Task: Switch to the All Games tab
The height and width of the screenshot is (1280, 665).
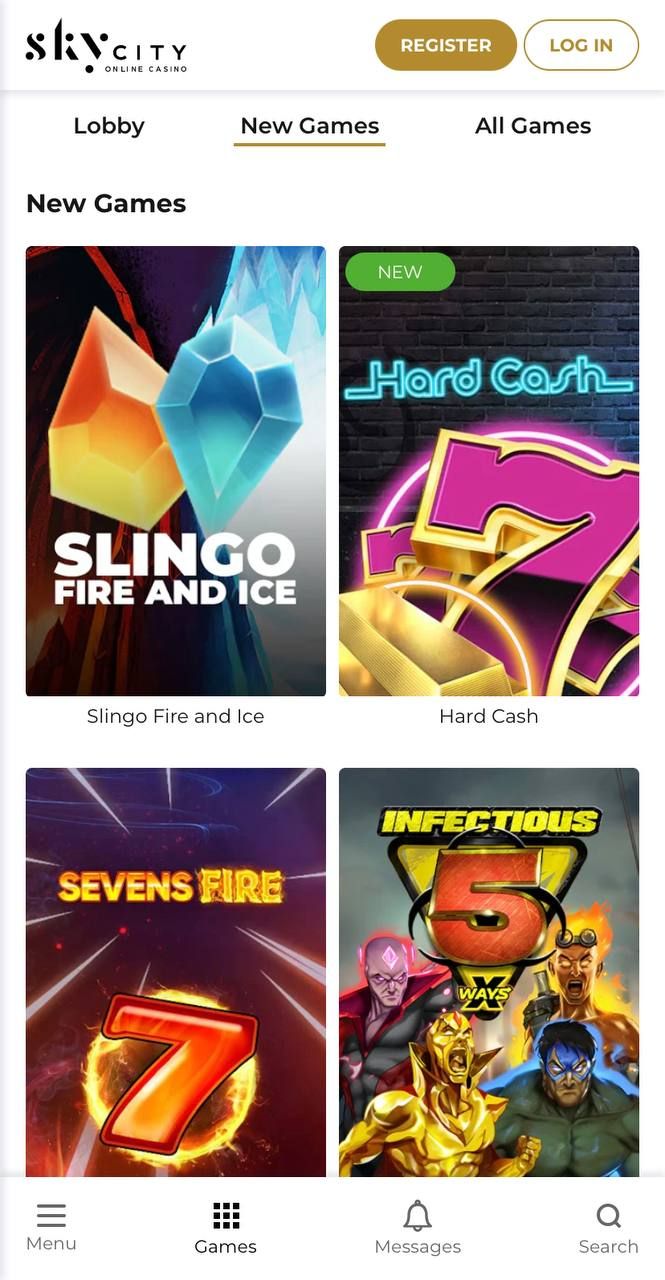Action: (x=533, y=126)
